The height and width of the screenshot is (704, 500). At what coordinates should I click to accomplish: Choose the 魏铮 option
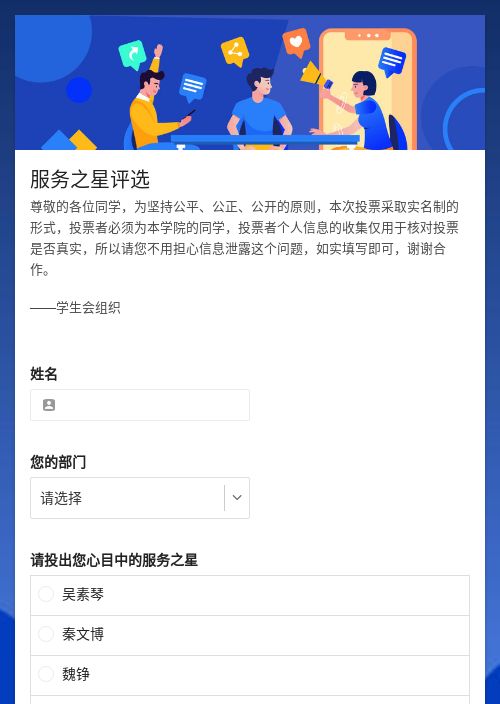pos(250,675)
